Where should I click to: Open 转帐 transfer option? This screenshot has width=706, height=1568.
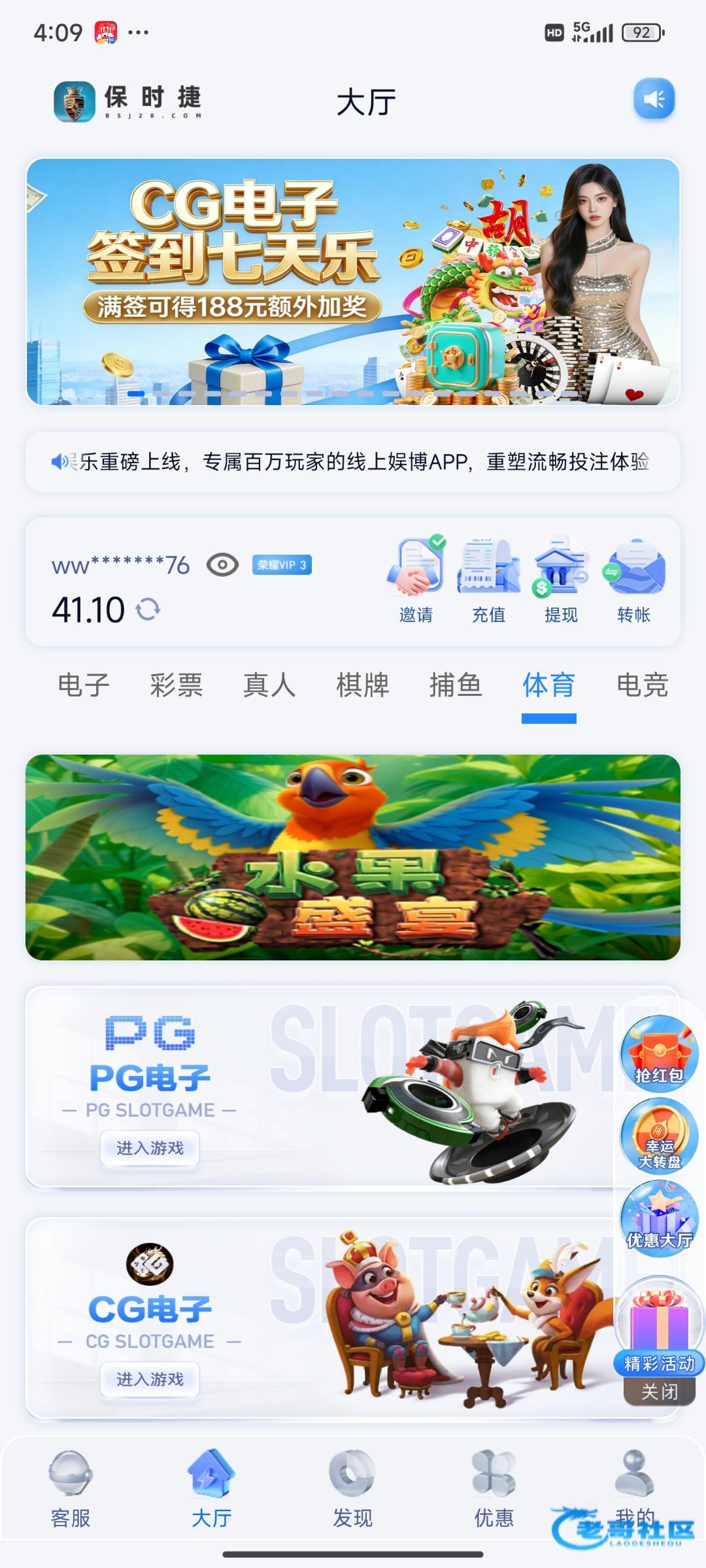pyautogui.click(x=633, y=579)
